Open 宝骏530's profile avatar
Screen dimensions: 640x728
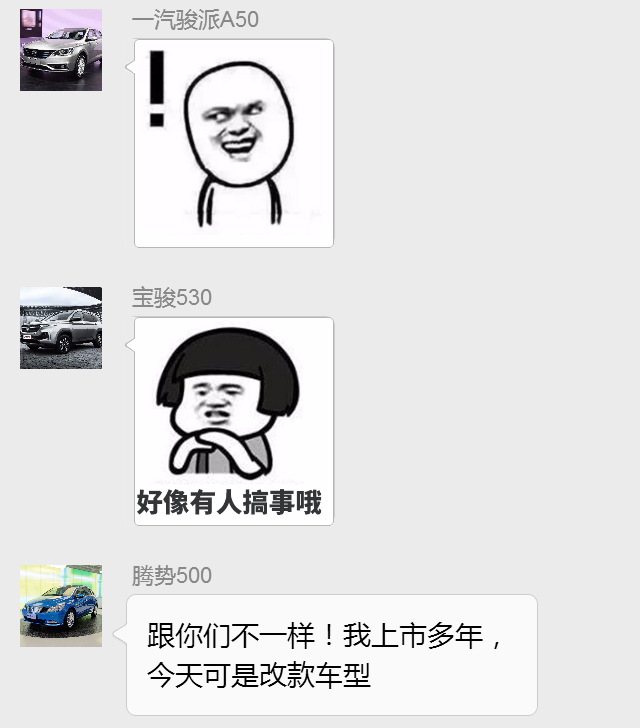pyautogui.click(x=61, y=328)
